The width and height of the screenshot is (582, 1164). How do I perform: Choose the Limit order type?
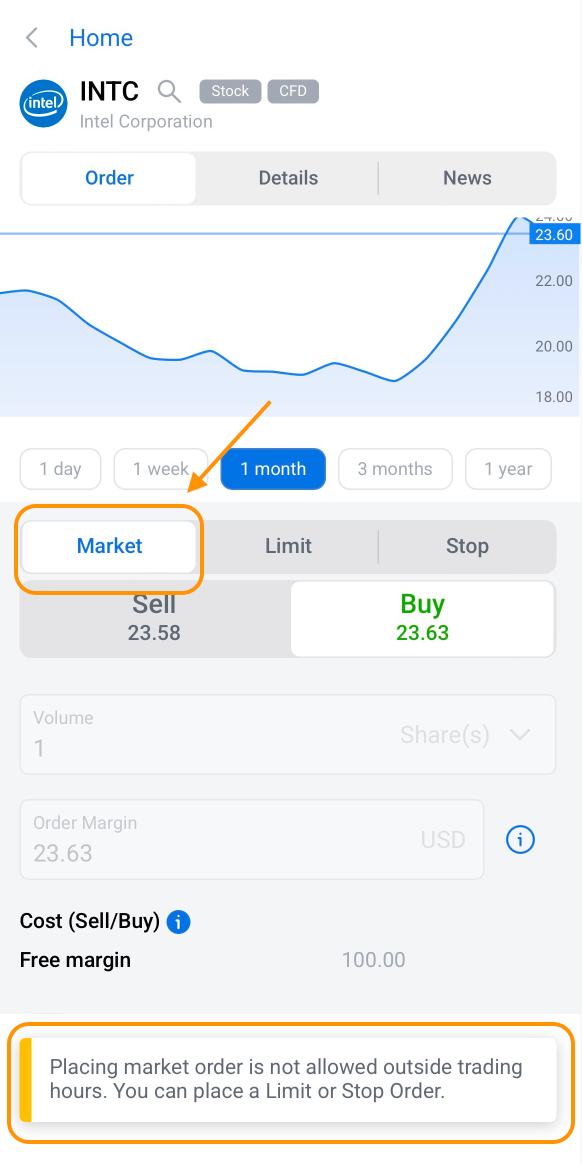point(288,546)
